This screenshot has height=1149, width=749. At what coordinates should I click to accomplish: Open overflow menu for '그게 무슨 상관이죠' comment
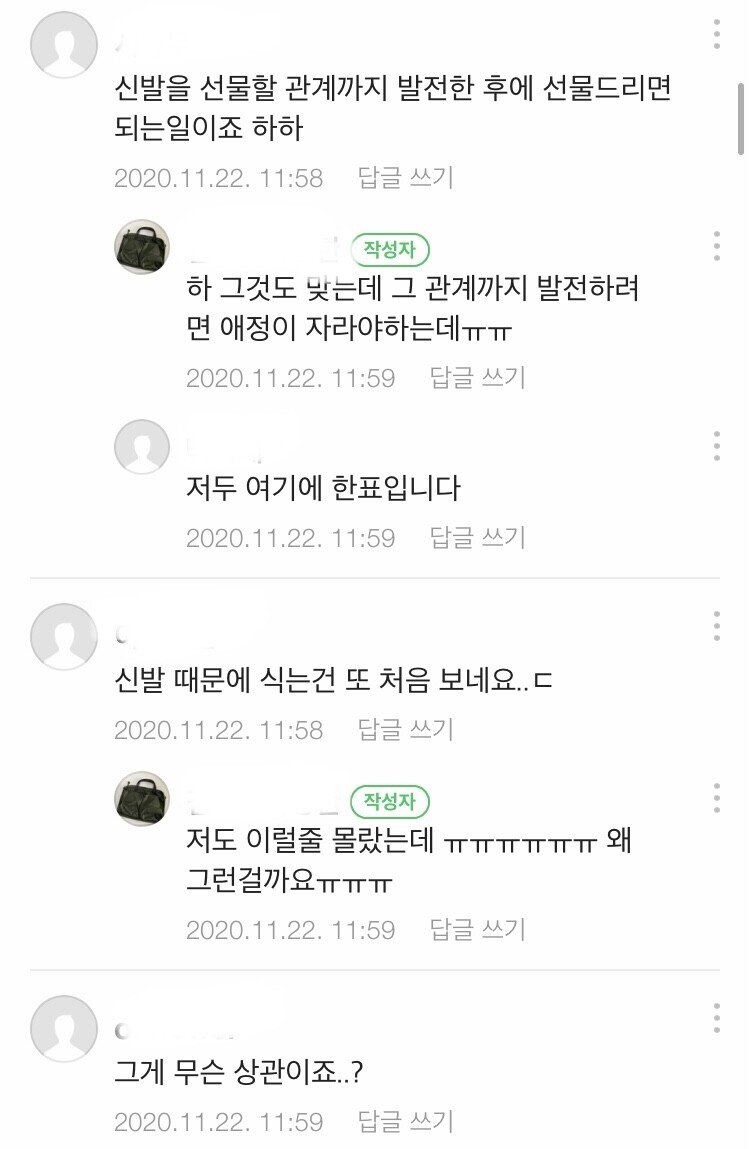click(717, 1017)
